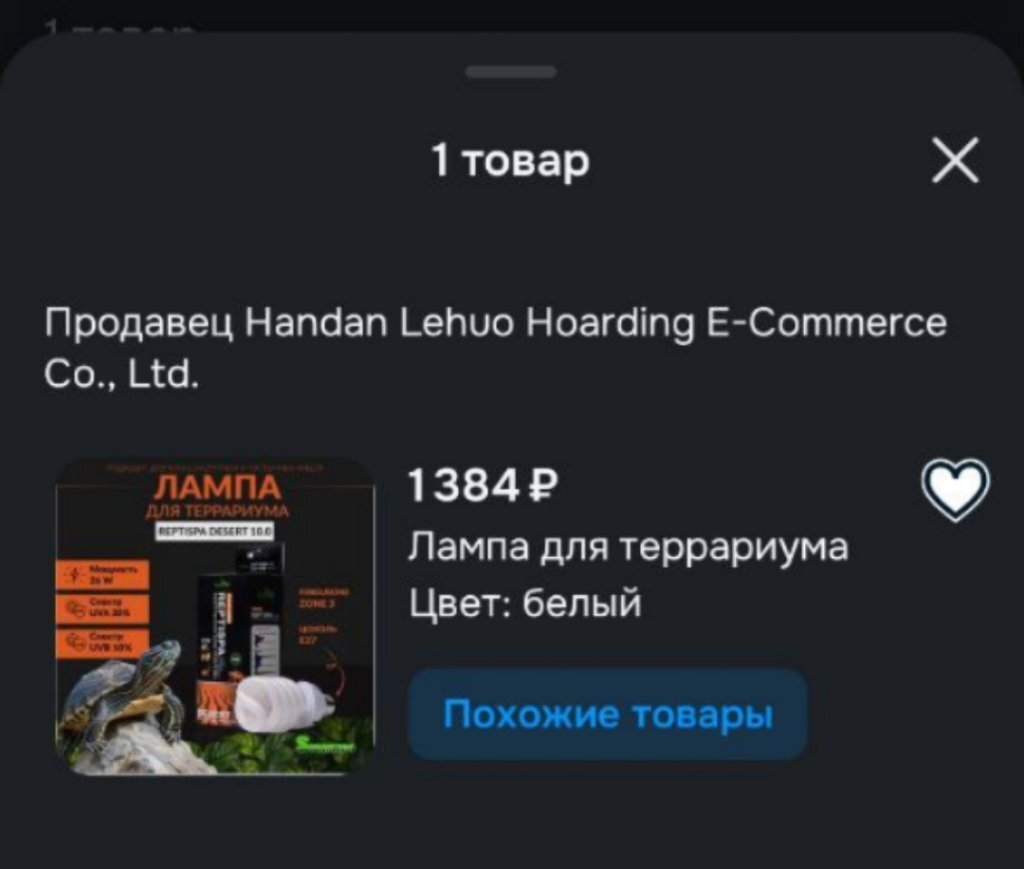The width and height of the screenshot is (1024, 869).
Task: Tap the "Похожие товары" button
Action: pos(608,715)
